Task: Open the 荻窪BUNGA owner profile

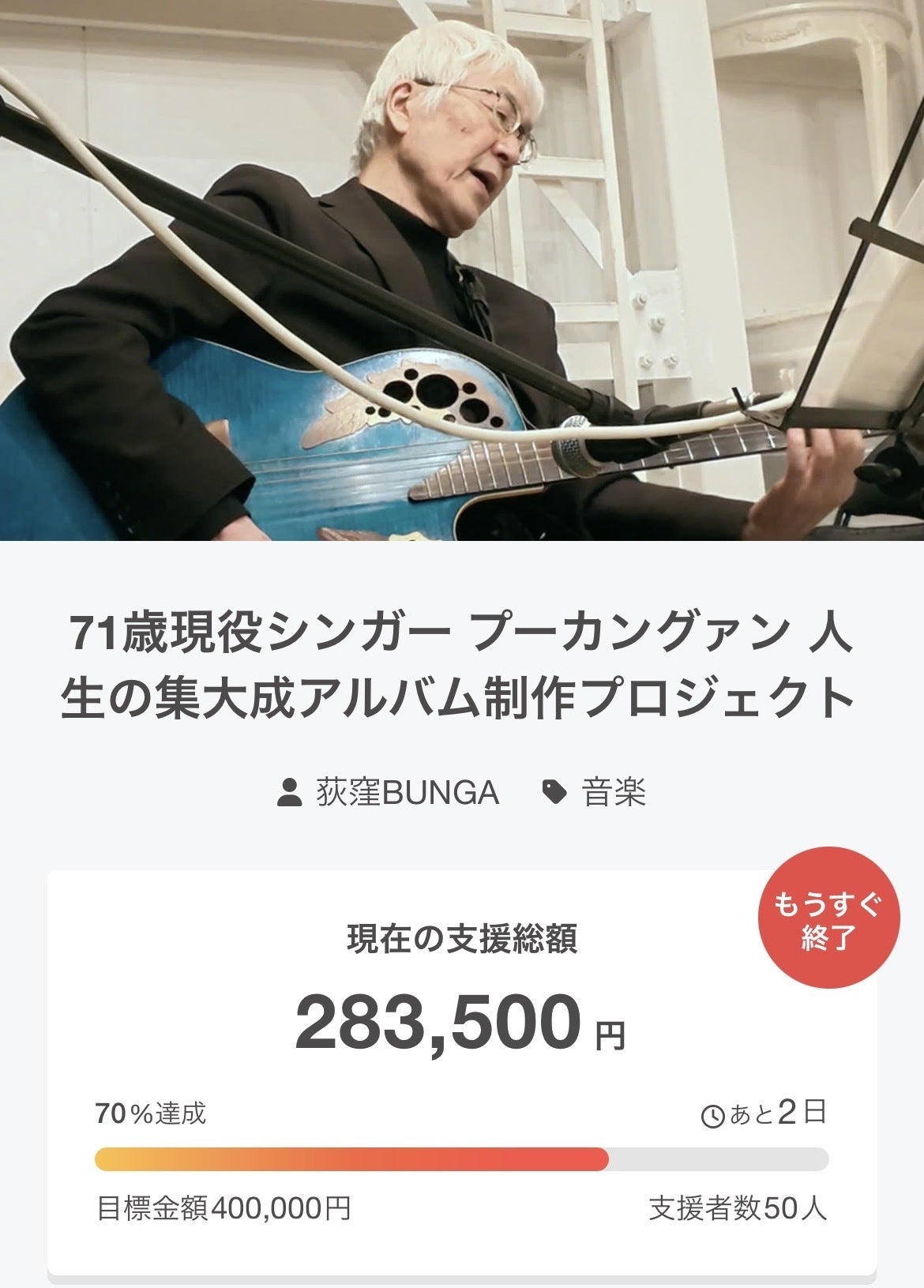Action: click(406, 792)
